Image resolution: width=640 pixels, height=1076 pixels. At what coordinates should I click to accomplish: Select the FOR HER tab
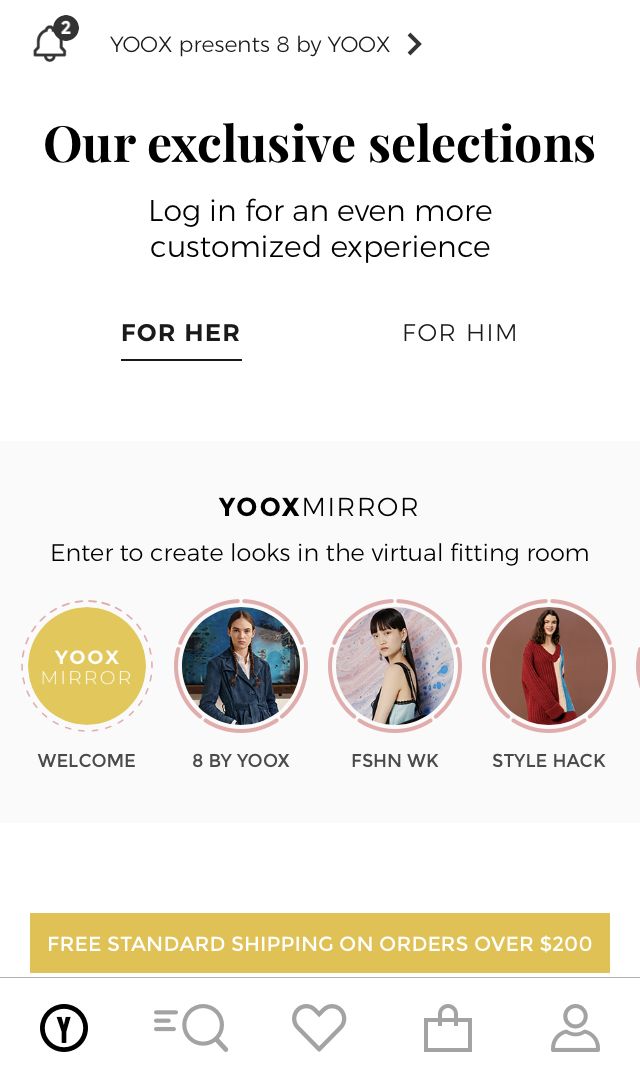click(x=181, y=333)
